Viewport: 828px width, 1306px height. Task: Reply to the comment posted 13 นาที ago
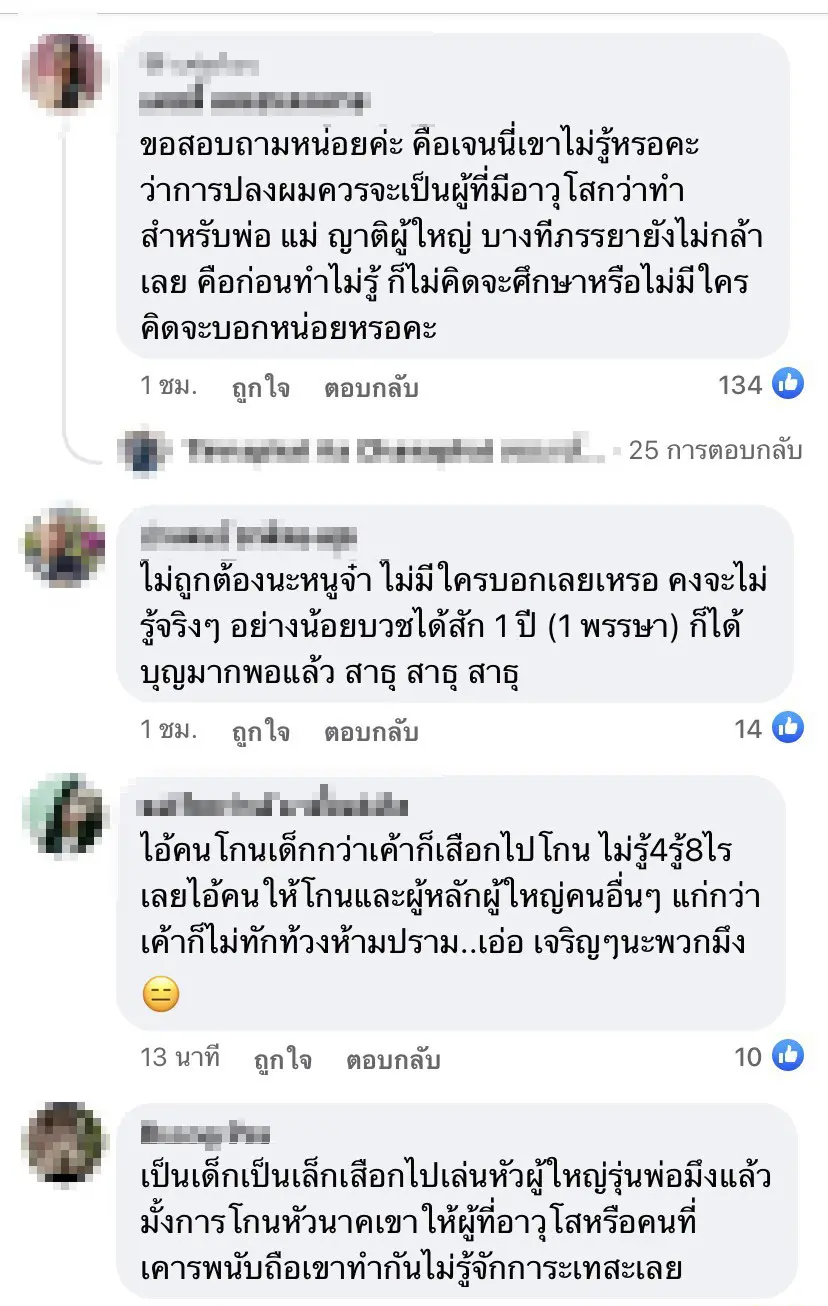(x=393, y=1060)
